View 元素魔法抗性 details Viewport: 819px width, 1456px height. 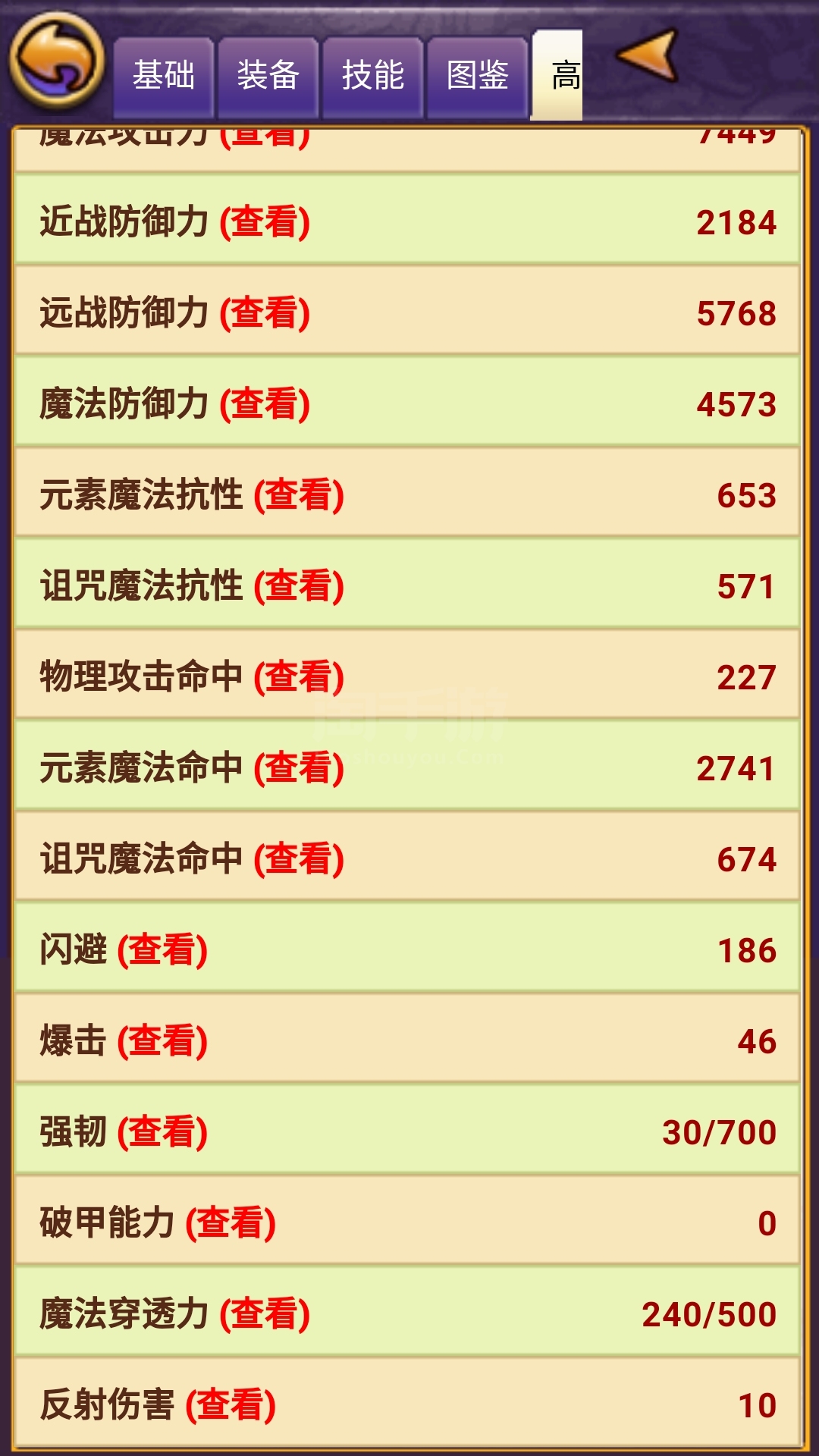tap(299, 495)
